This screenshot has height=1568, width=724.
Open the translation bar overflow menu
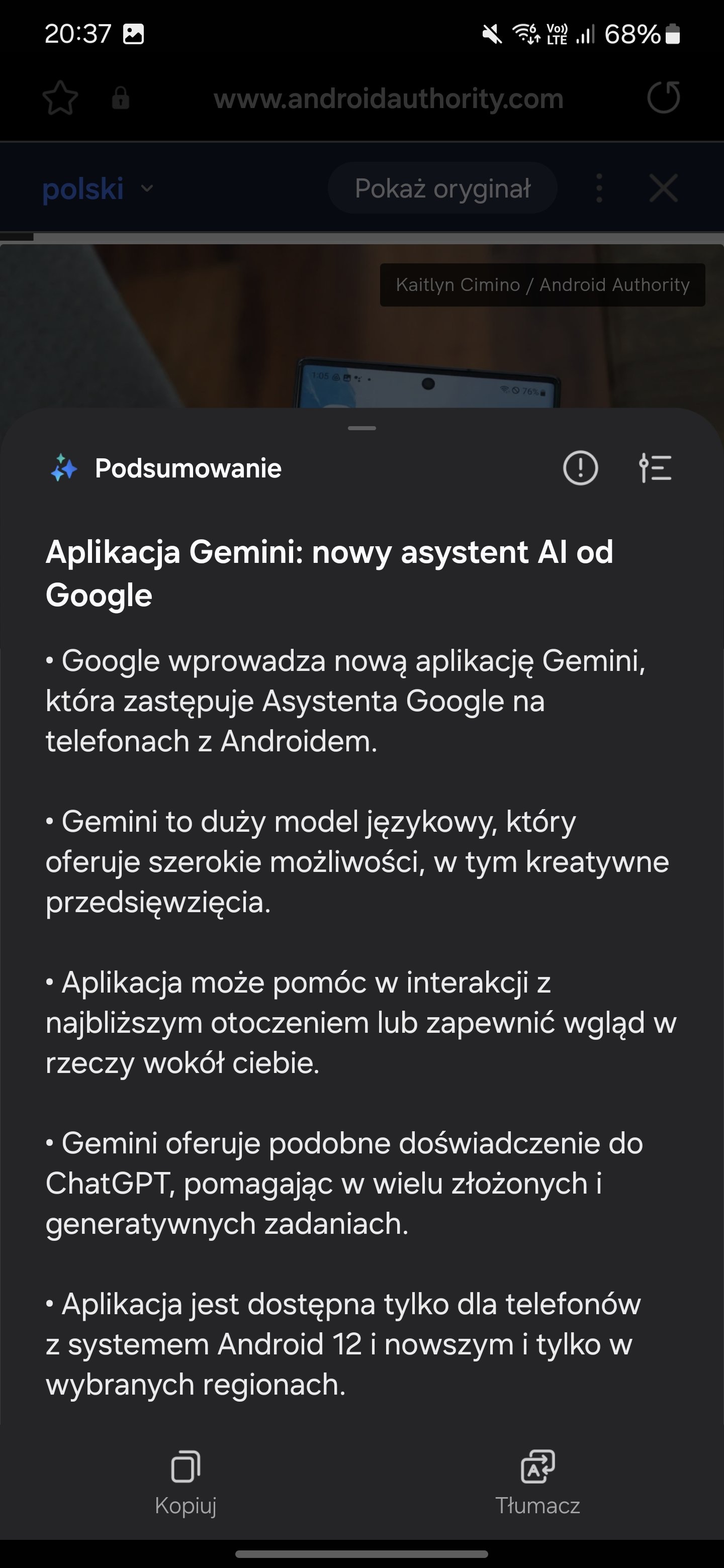click(599, 188)
